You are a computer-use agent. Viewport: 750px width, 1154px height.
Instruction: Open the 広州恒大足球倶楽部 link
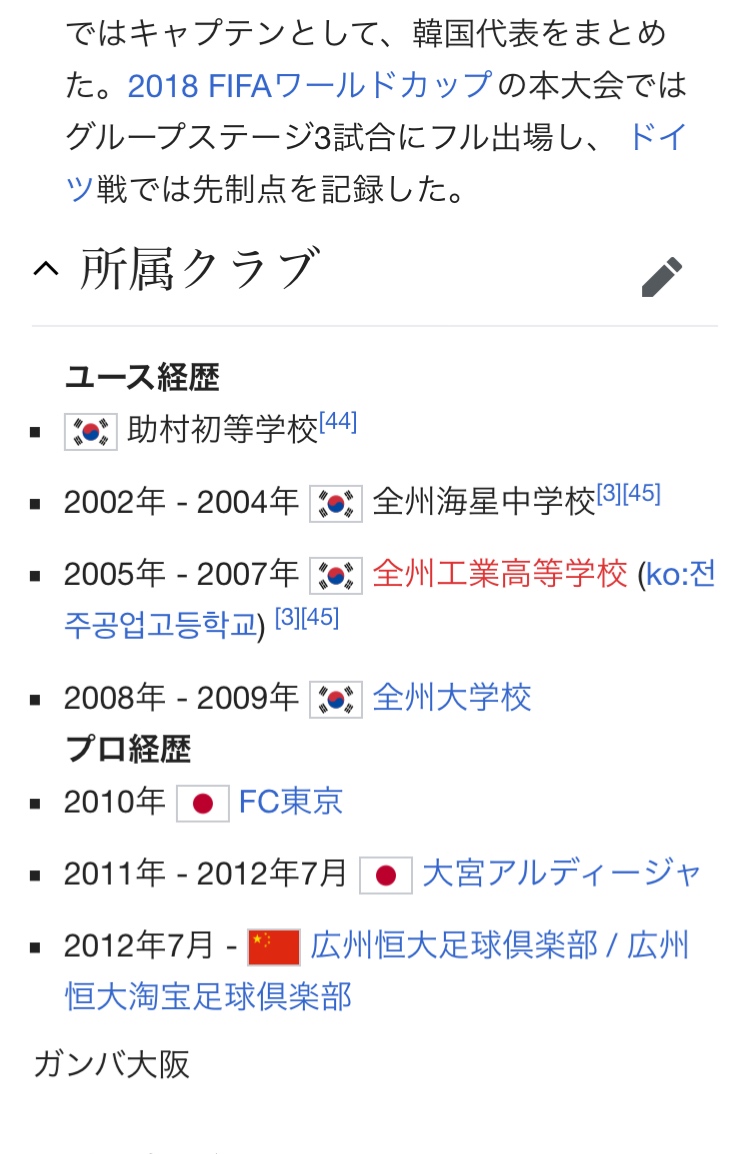click(454, 945)
